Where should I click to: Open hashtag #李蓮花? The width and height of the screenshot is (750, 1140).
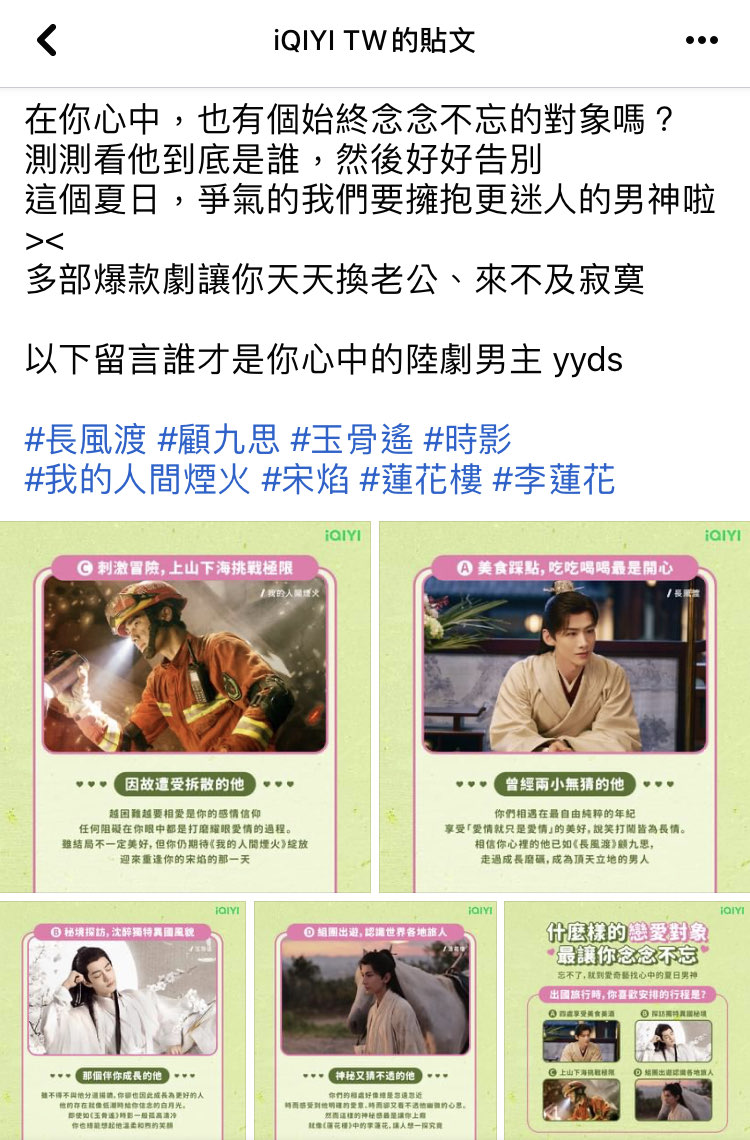tap(554, 480)
